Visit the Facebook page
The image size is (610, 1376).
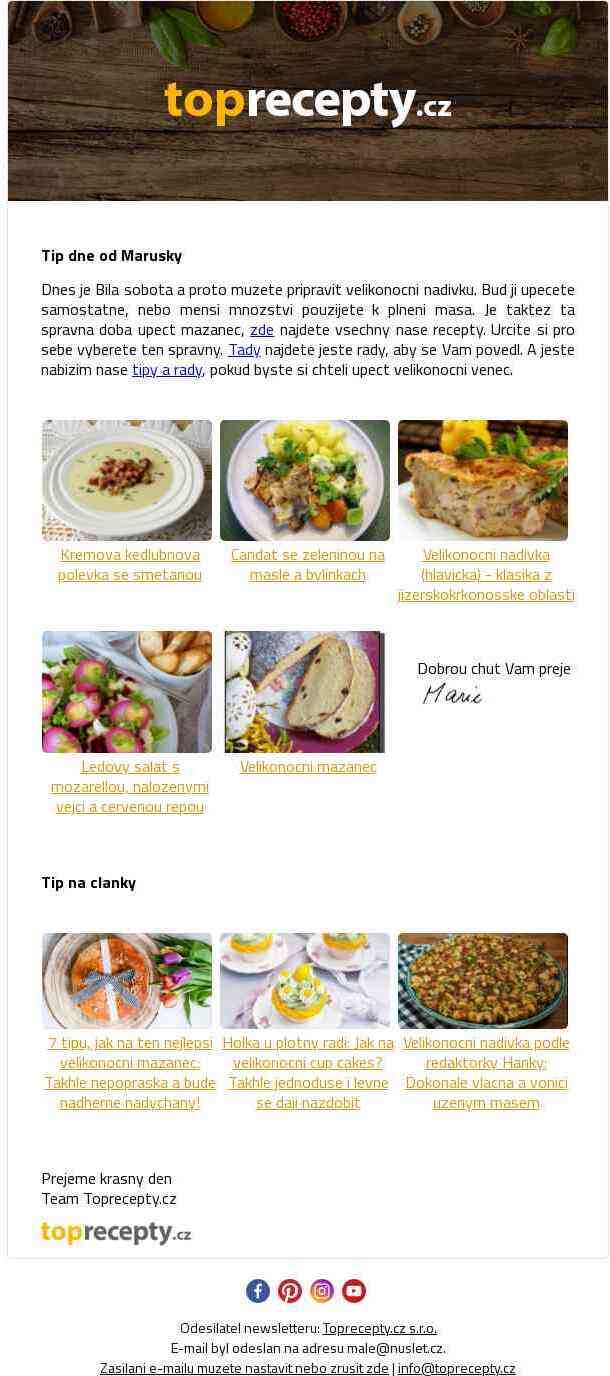(258, 1291)
